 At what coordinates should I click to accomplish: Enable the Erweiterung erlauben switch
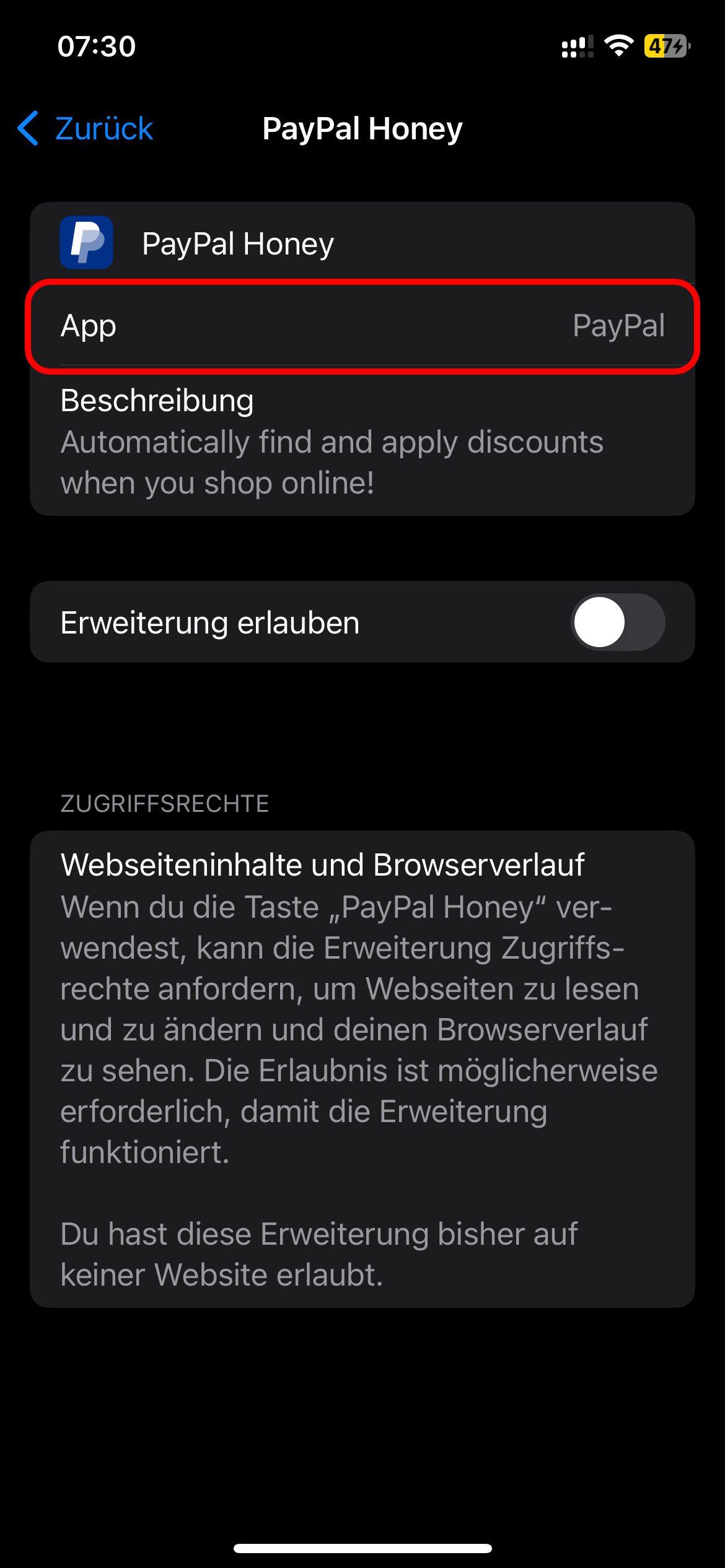(617, 622)
